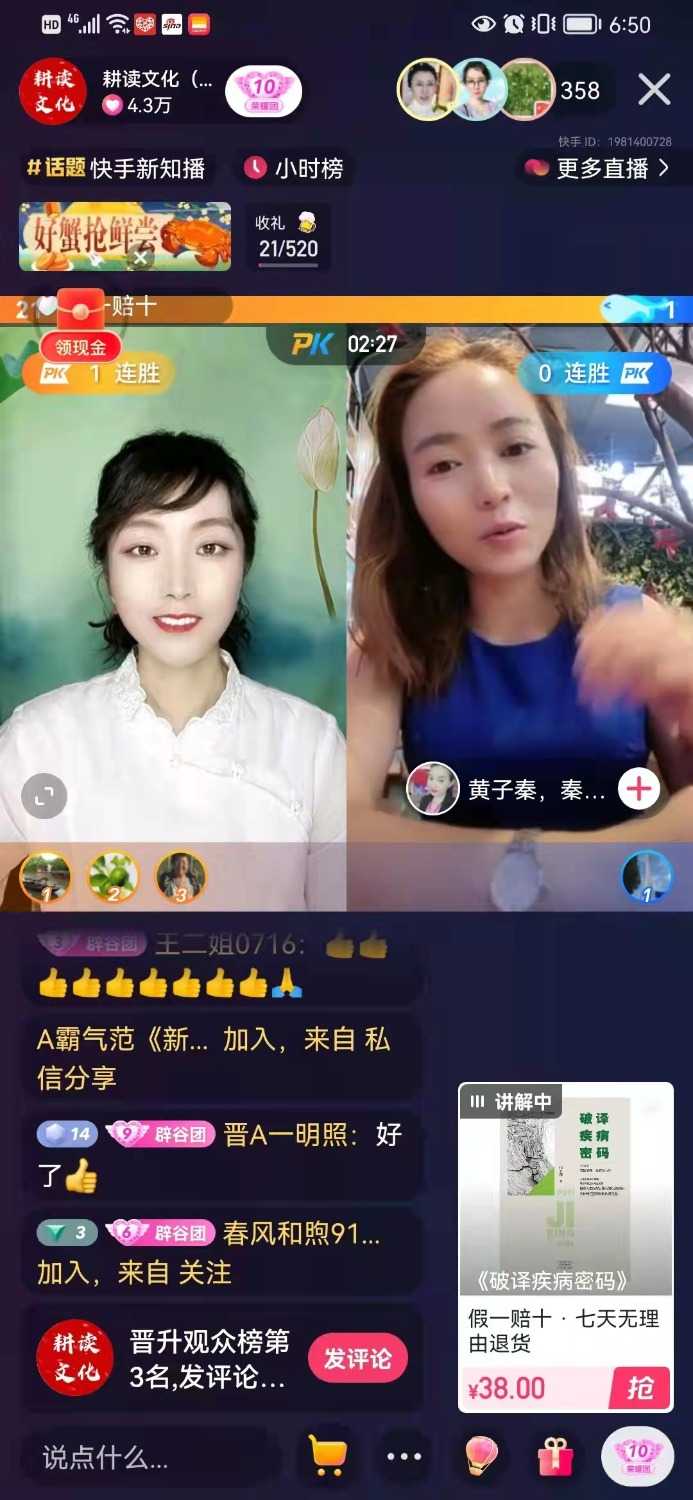Tap the 领现金 red envelope
693x1500 pixels.
(x=79, y=327)
